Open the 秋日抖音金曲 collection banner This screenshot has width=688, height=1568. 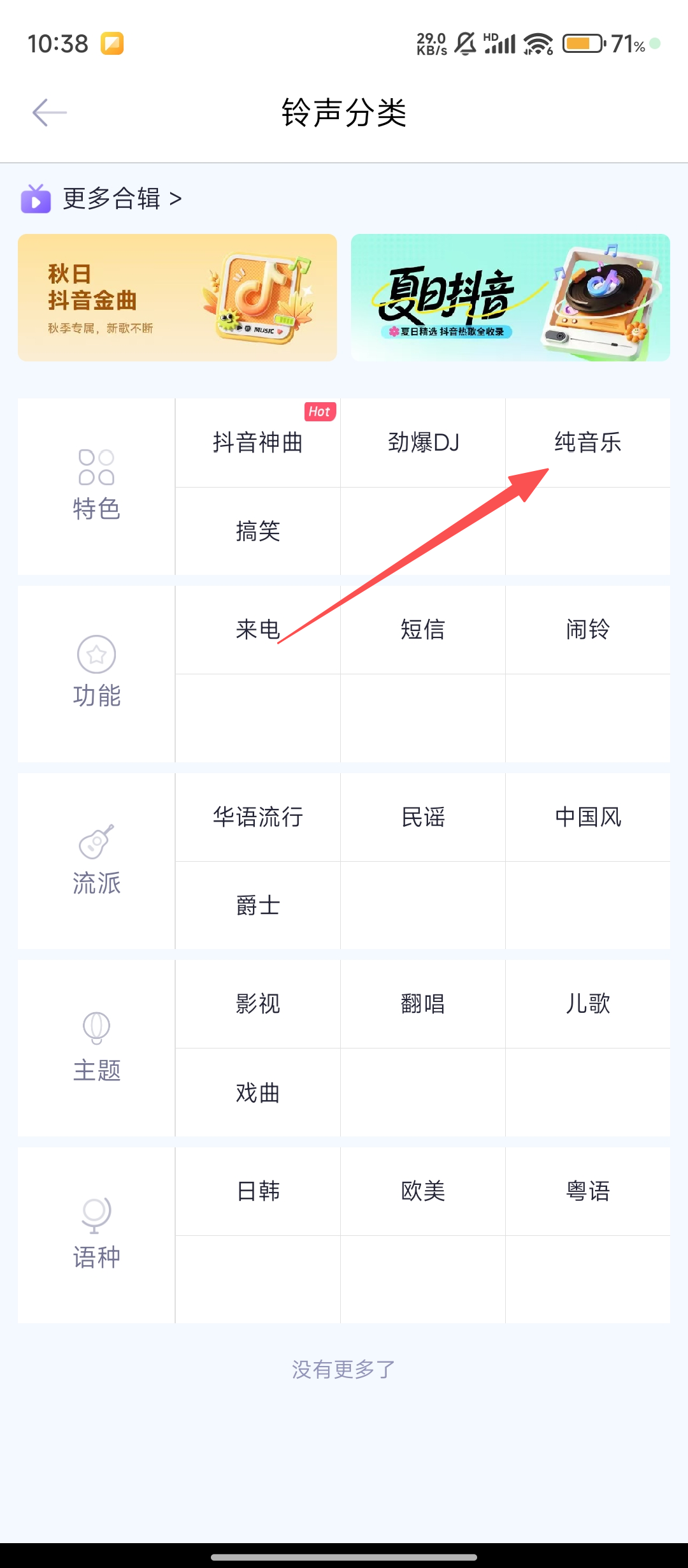[x=177, y=298]
